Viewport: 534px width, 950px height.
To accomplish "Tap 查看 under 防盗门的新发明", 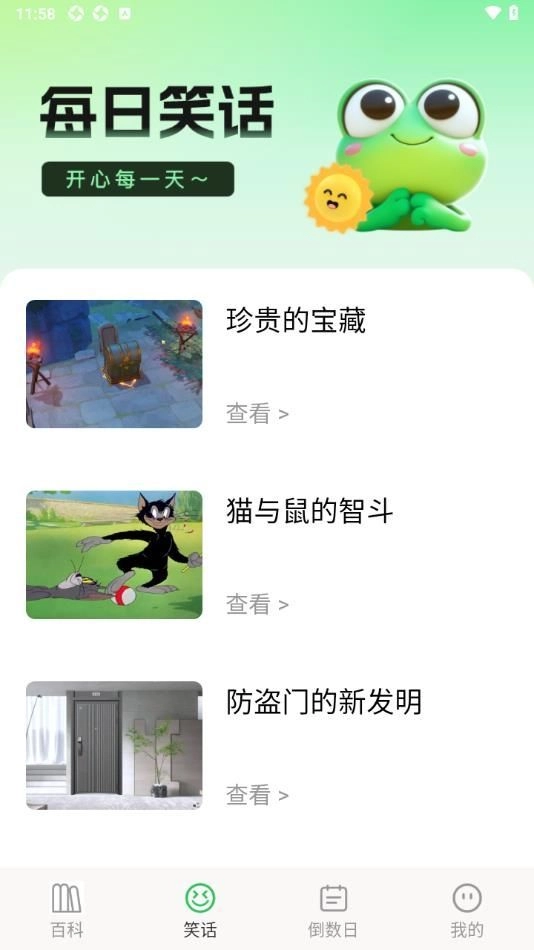I will point(257,795).
